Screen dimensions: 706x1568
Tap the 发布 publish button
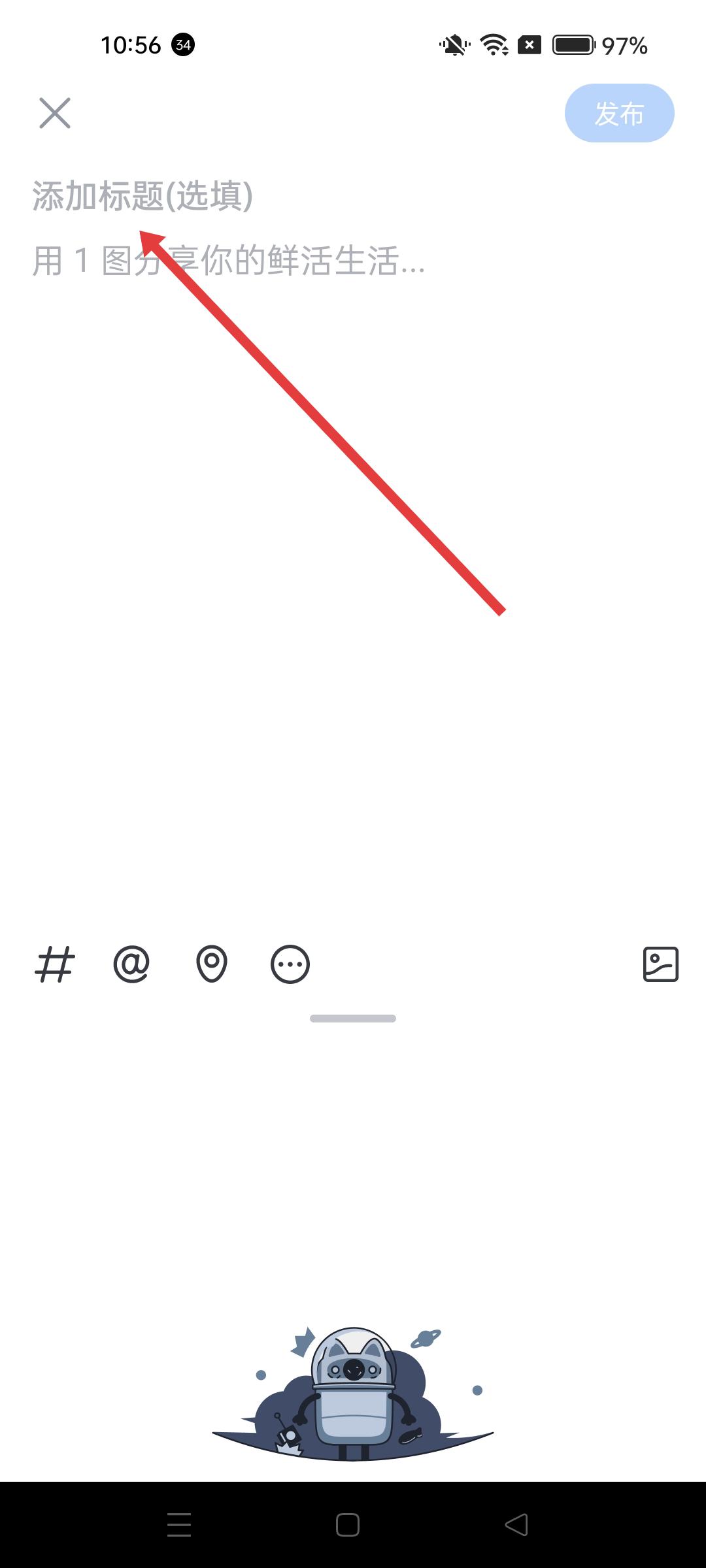[x=619, y=113]
